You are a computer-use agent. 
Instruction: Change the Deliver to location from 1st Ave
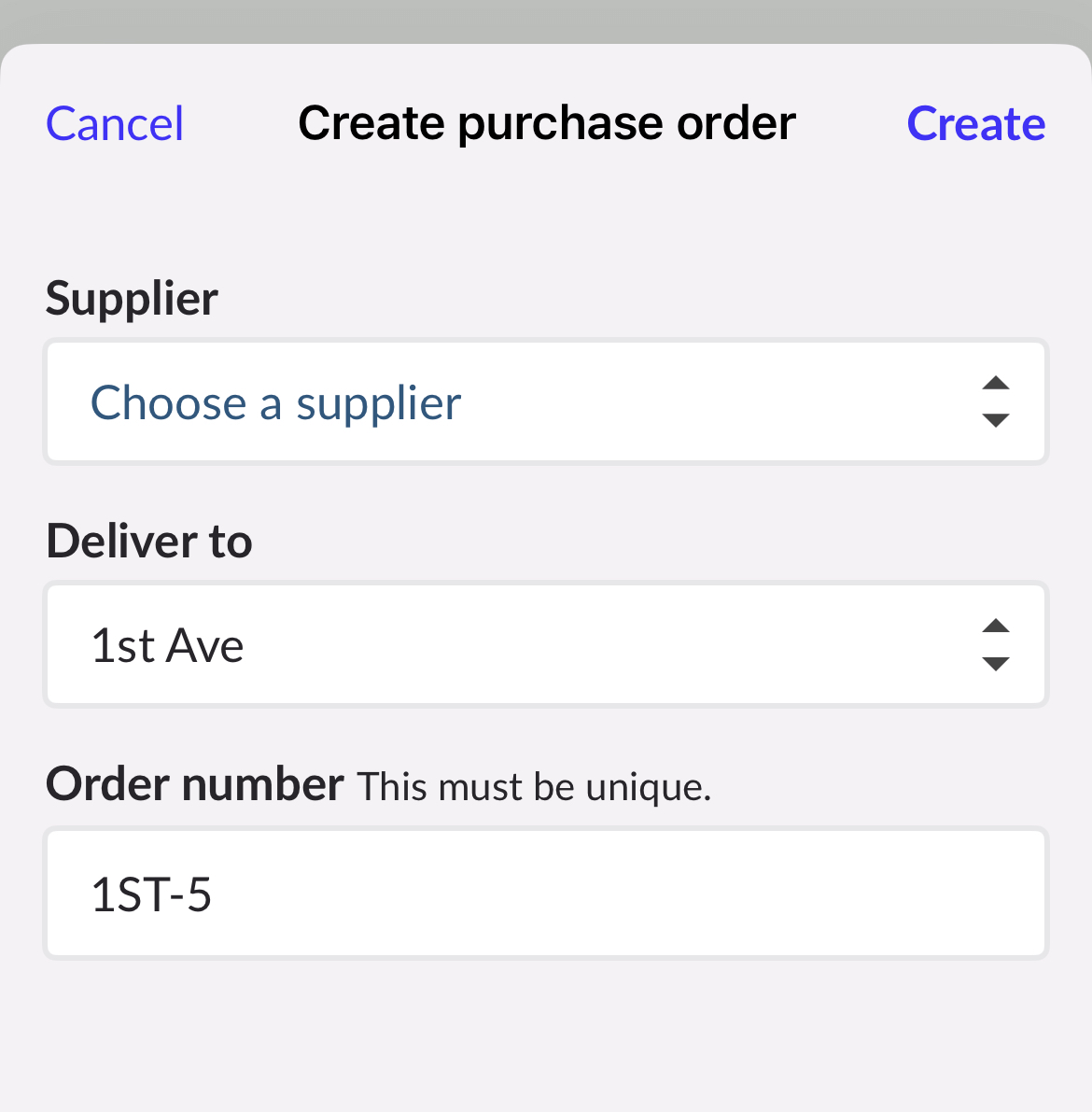[546, 645]
